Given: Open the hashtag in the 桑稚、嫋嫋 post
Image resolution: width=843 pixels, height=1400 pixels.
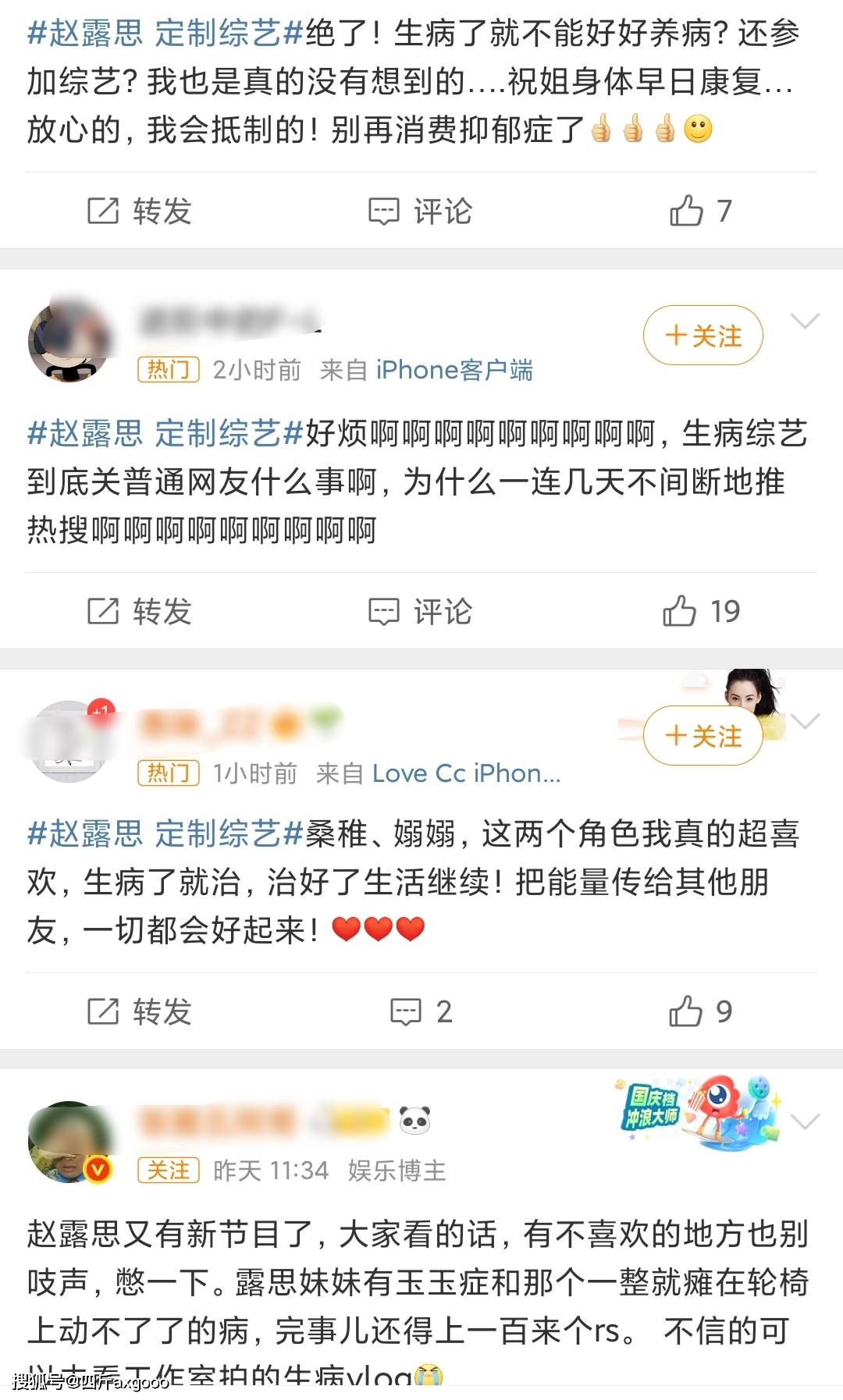Looking at the screenshot, I should point(165,833).
